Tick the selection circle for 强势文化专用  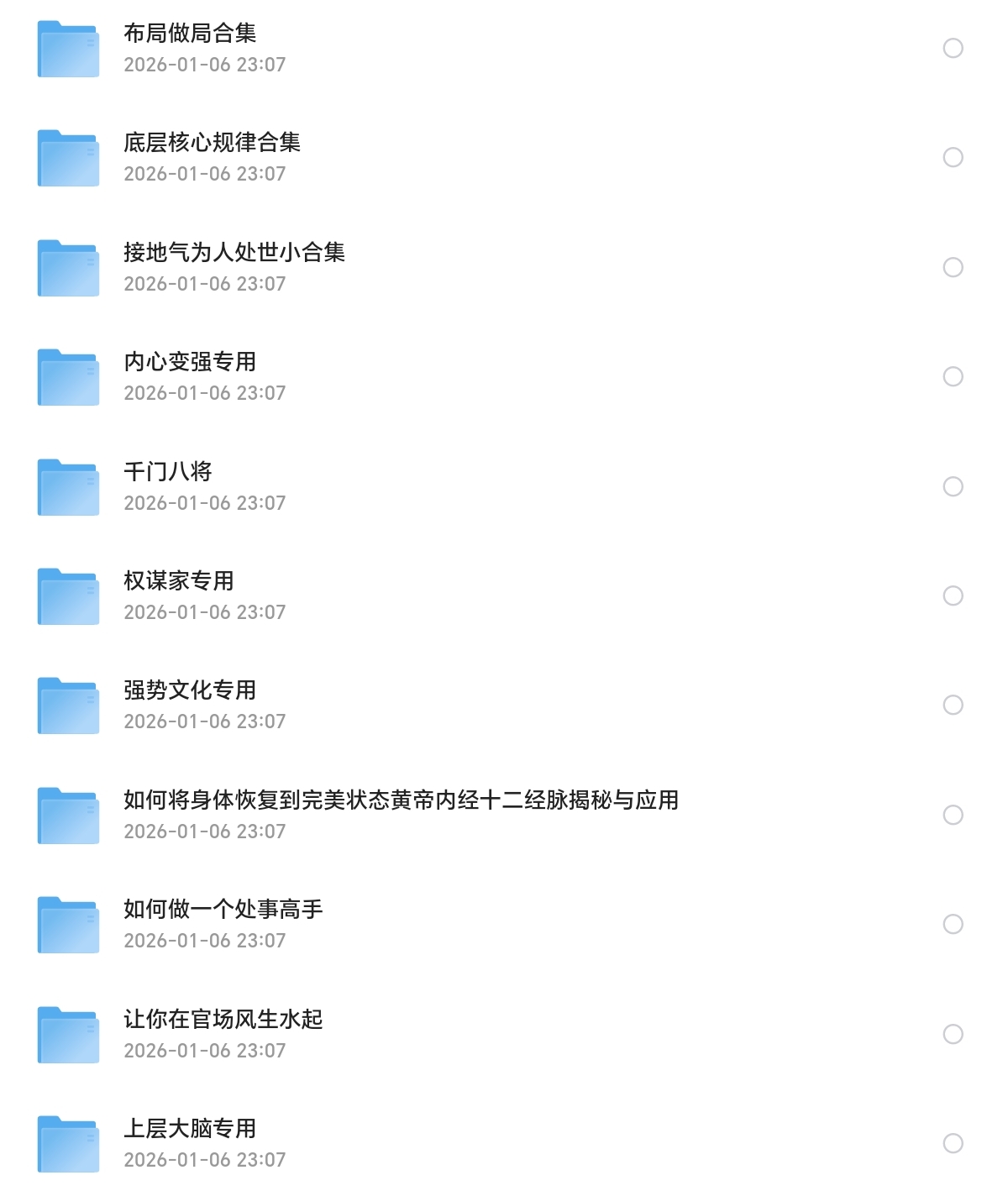coord(953,705)
